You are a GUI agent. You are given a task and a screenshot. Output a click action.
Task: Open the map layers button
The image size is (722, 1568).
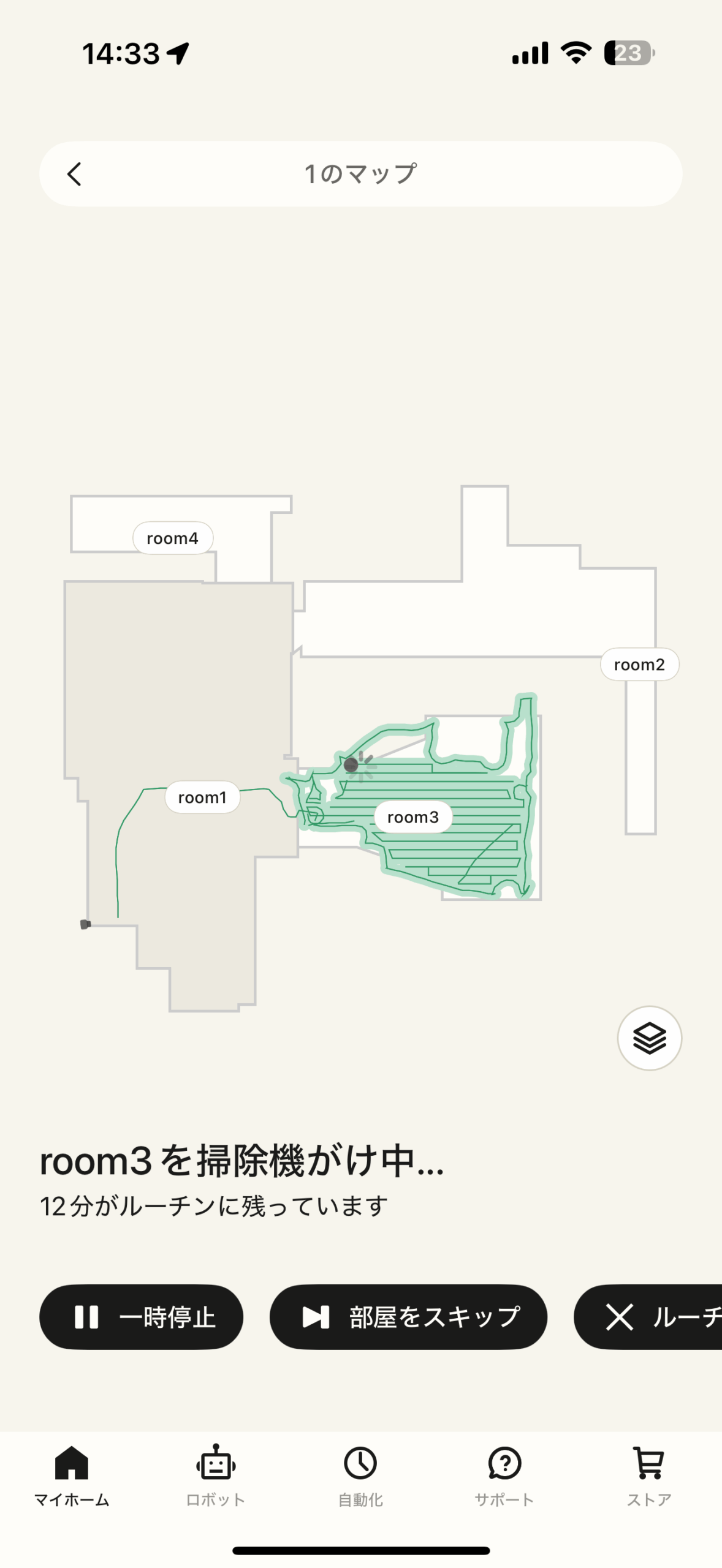pos(649,1038)
